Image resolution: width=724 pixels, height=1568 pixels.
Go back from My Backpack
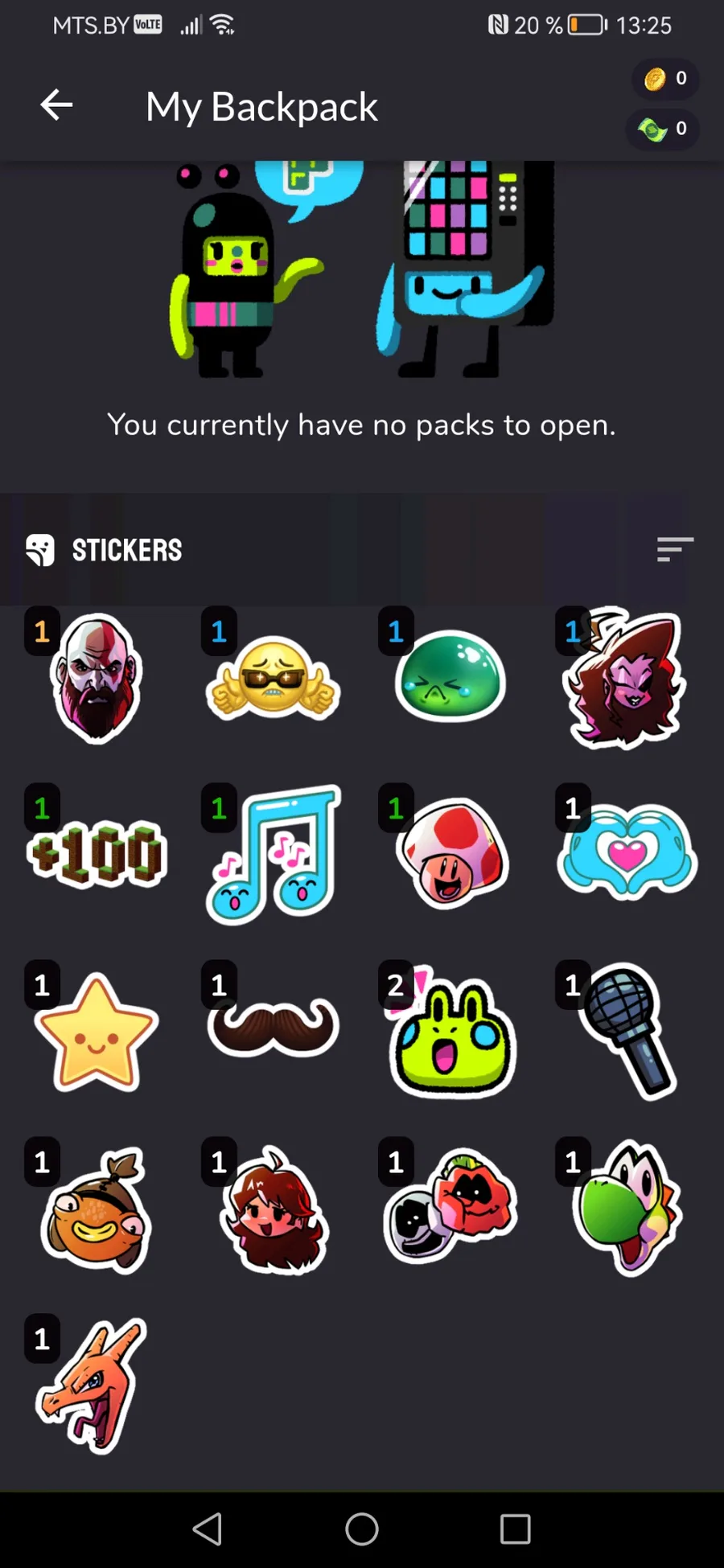tap(56, 105)
